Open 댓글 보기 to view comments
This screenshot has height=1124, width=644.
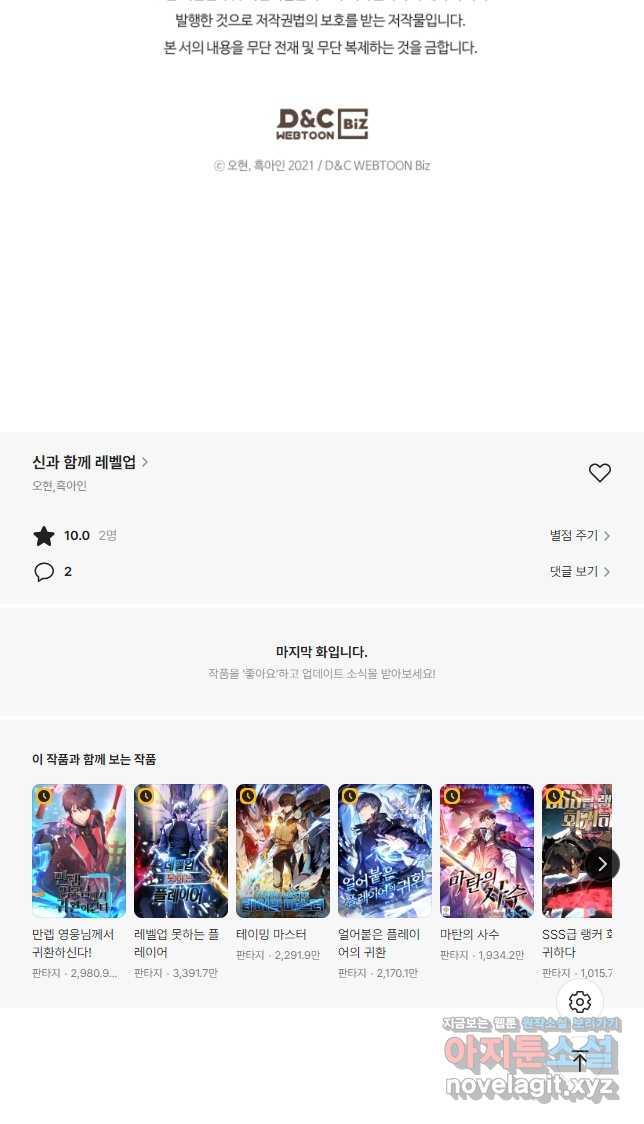[580, 572]
